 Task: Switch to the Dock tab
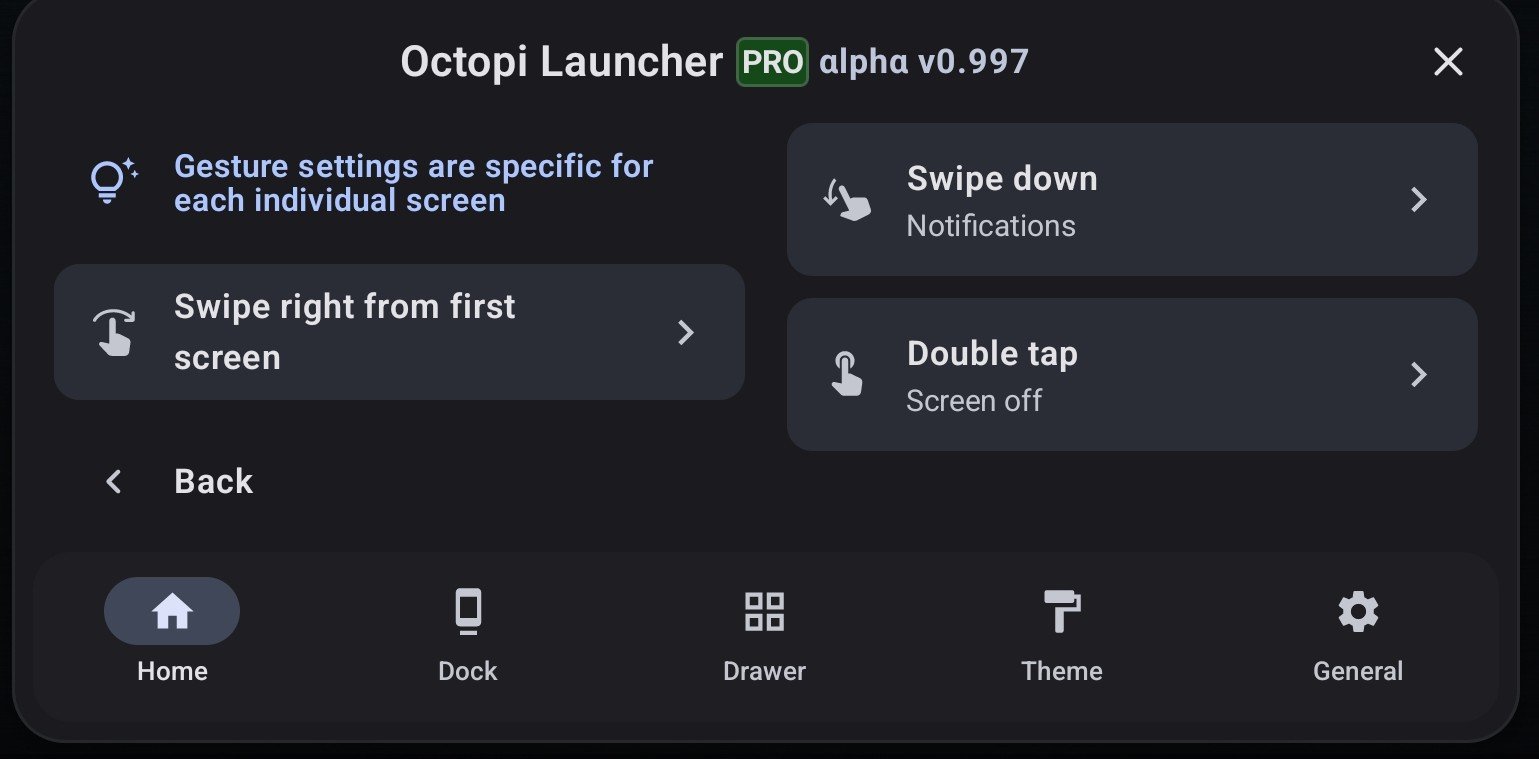click(467, 630)
